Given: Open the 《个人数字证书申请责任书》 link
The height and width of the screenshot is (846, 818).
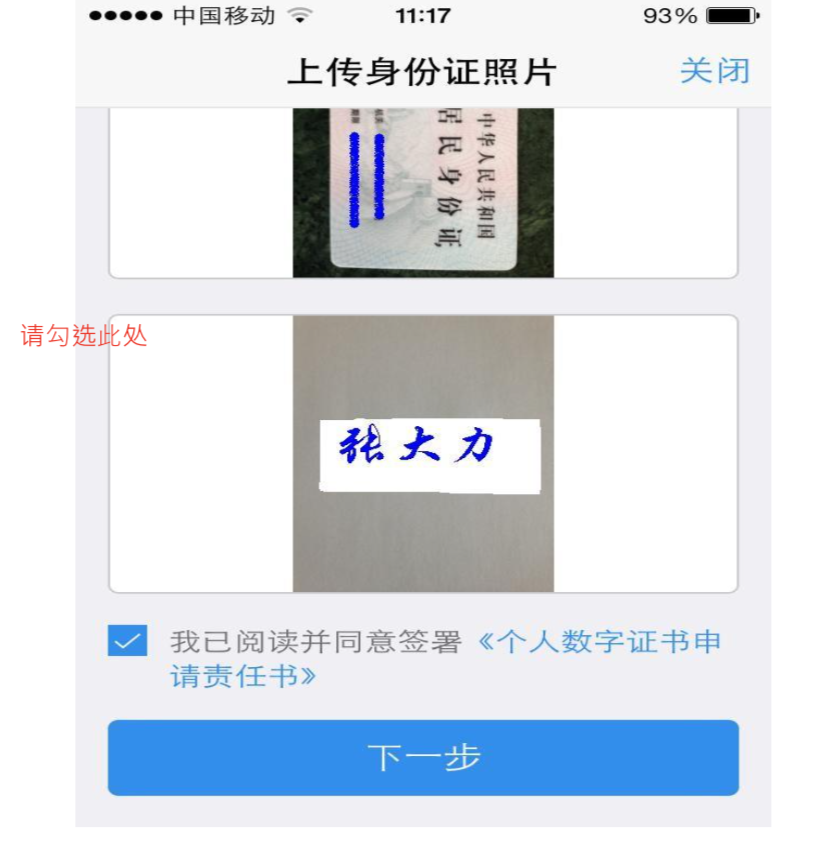Looking at the screenshot, I should [598, 642].
